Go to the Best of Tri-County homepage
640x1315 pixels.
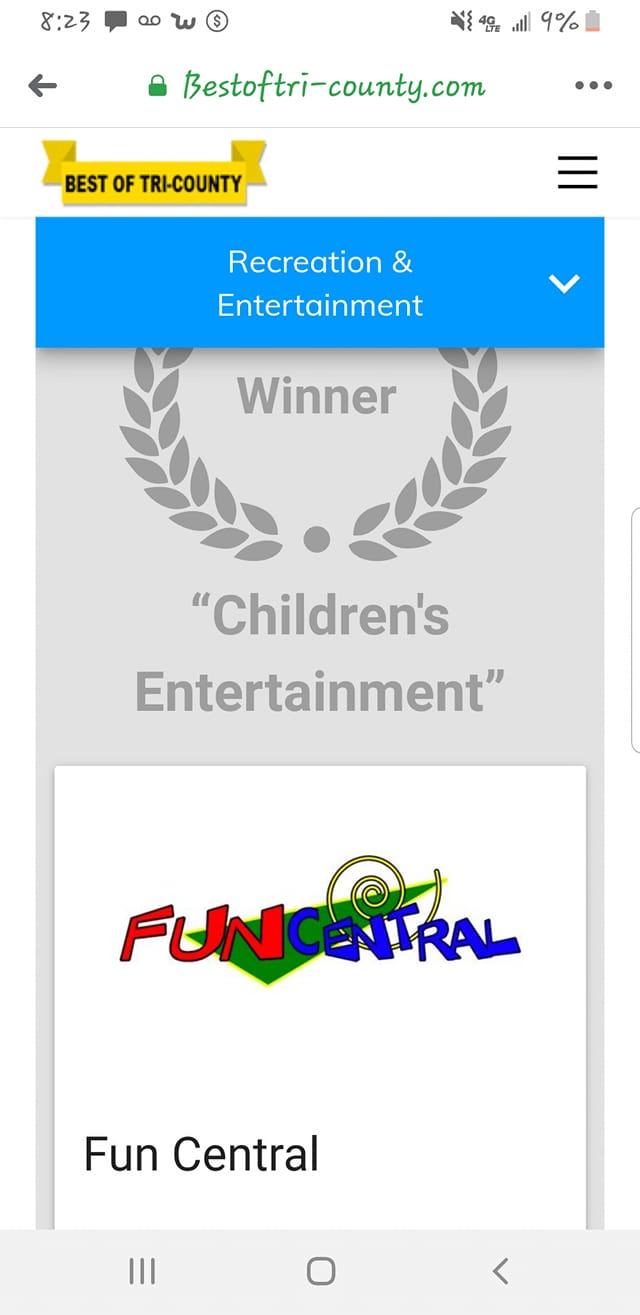tap(154, 173)
